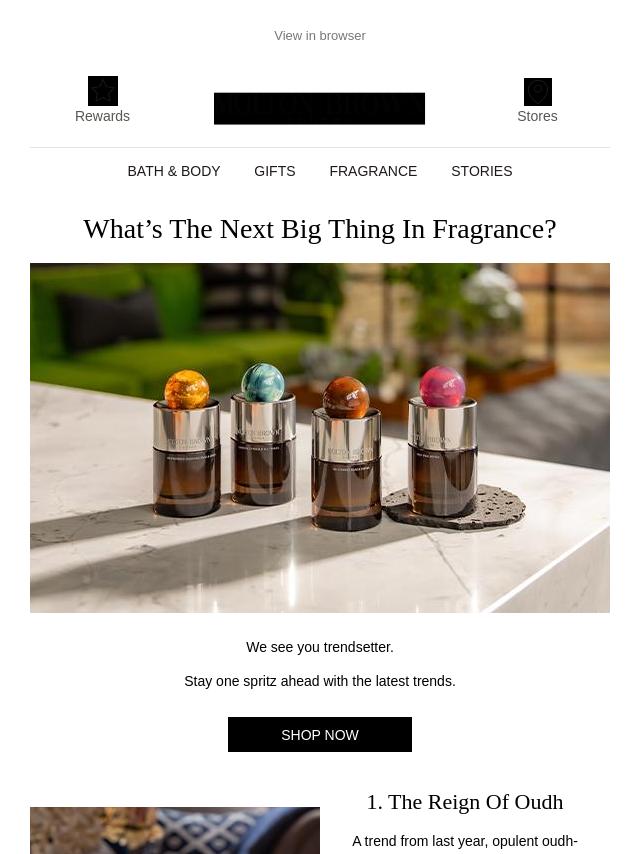Open the Stores locator icon
The width and height of the screenshot is (640, 854).
(x=537, y=92)
